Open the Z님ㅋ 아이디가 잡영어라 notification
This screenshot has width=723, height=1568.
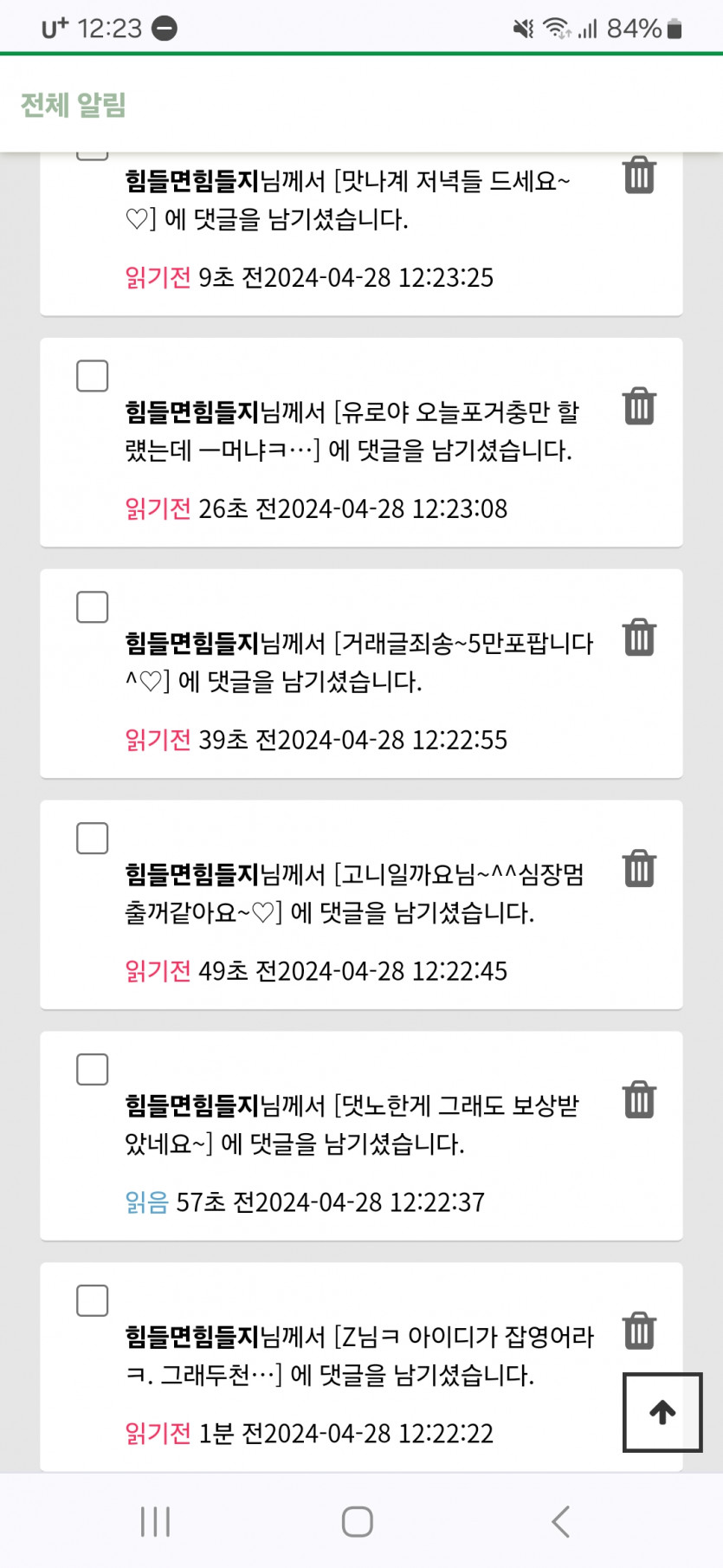tap(358, 1357)
